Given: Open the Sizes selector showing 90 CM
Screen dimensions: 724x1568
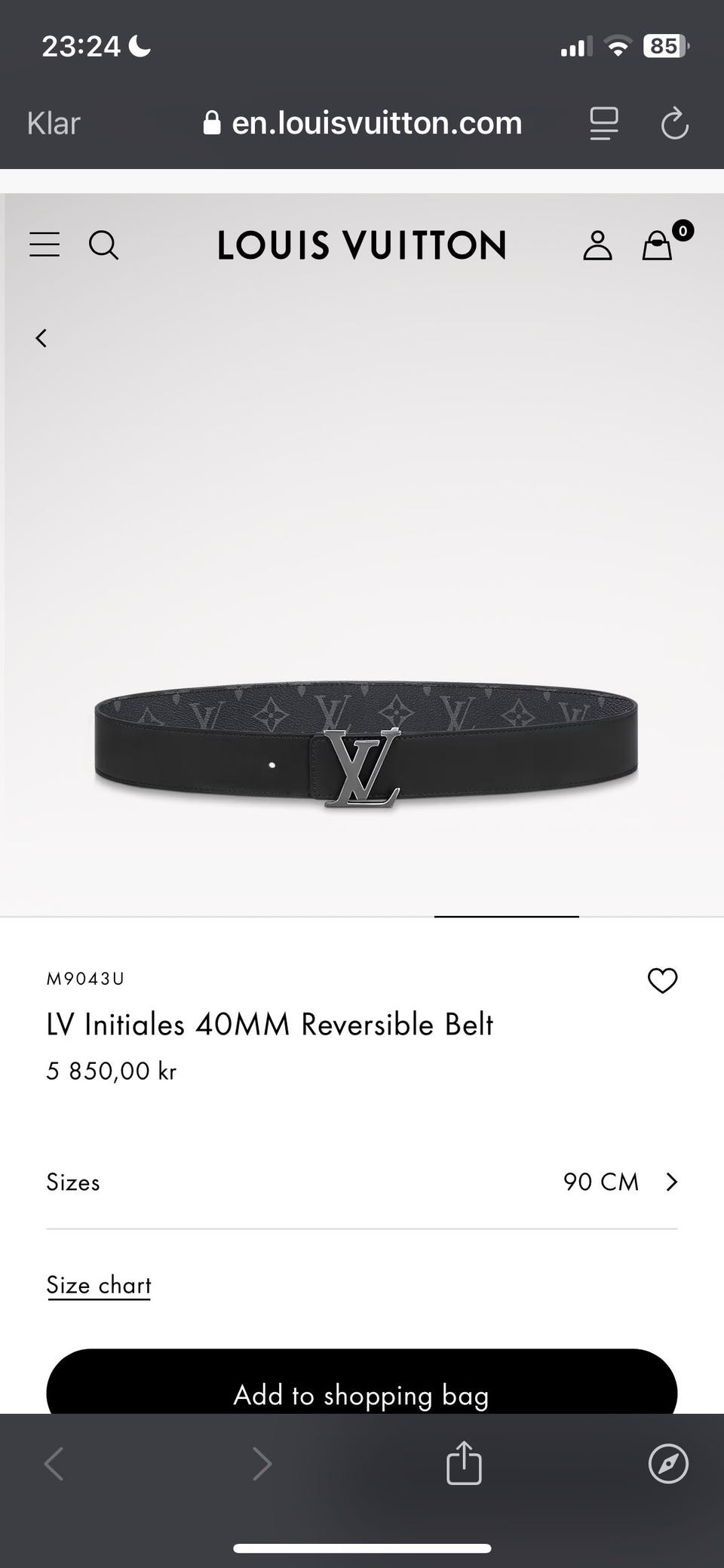Looking at the screenshot, I should click(362, 1182).
